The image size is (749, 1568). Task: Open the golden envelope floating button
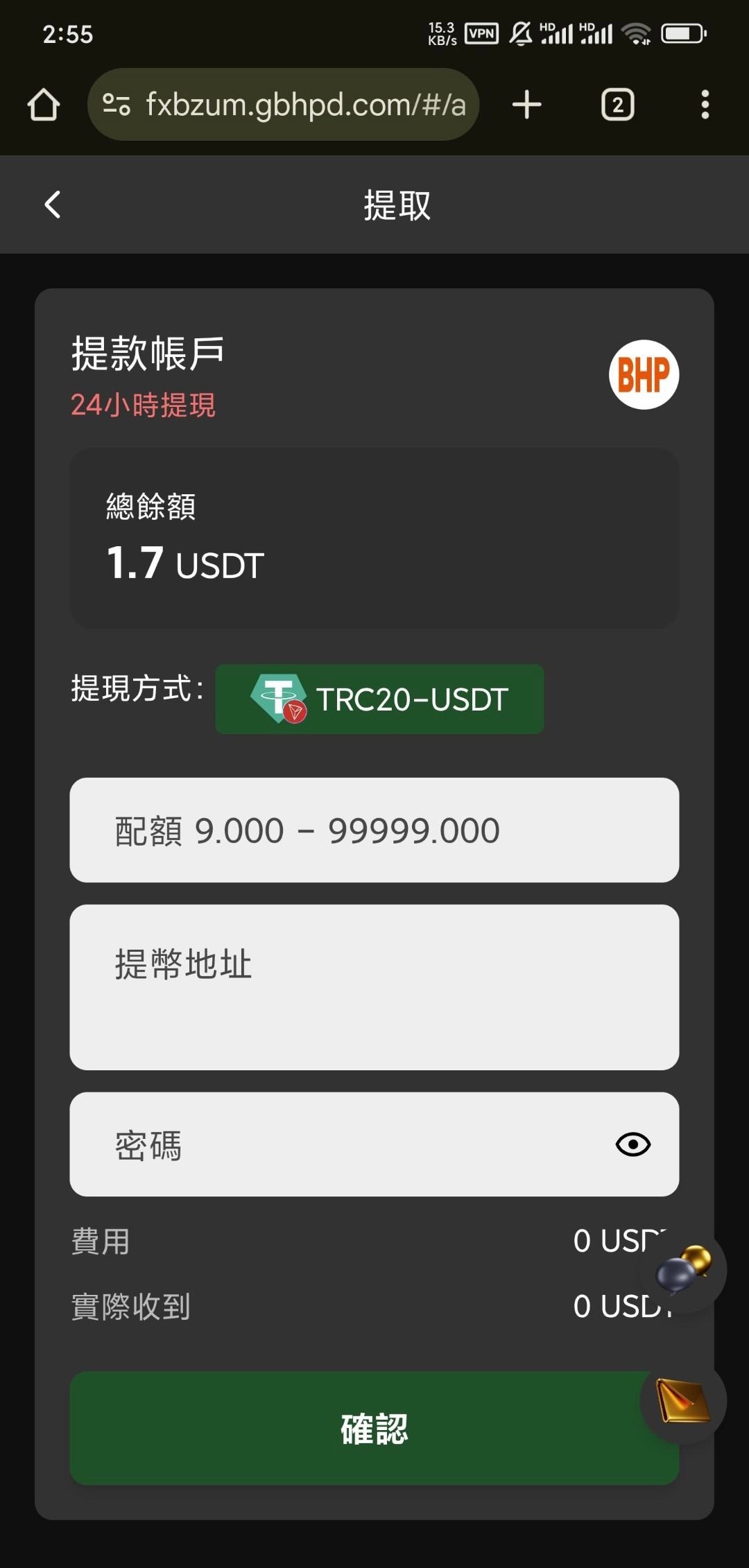tap(683, 1400)
